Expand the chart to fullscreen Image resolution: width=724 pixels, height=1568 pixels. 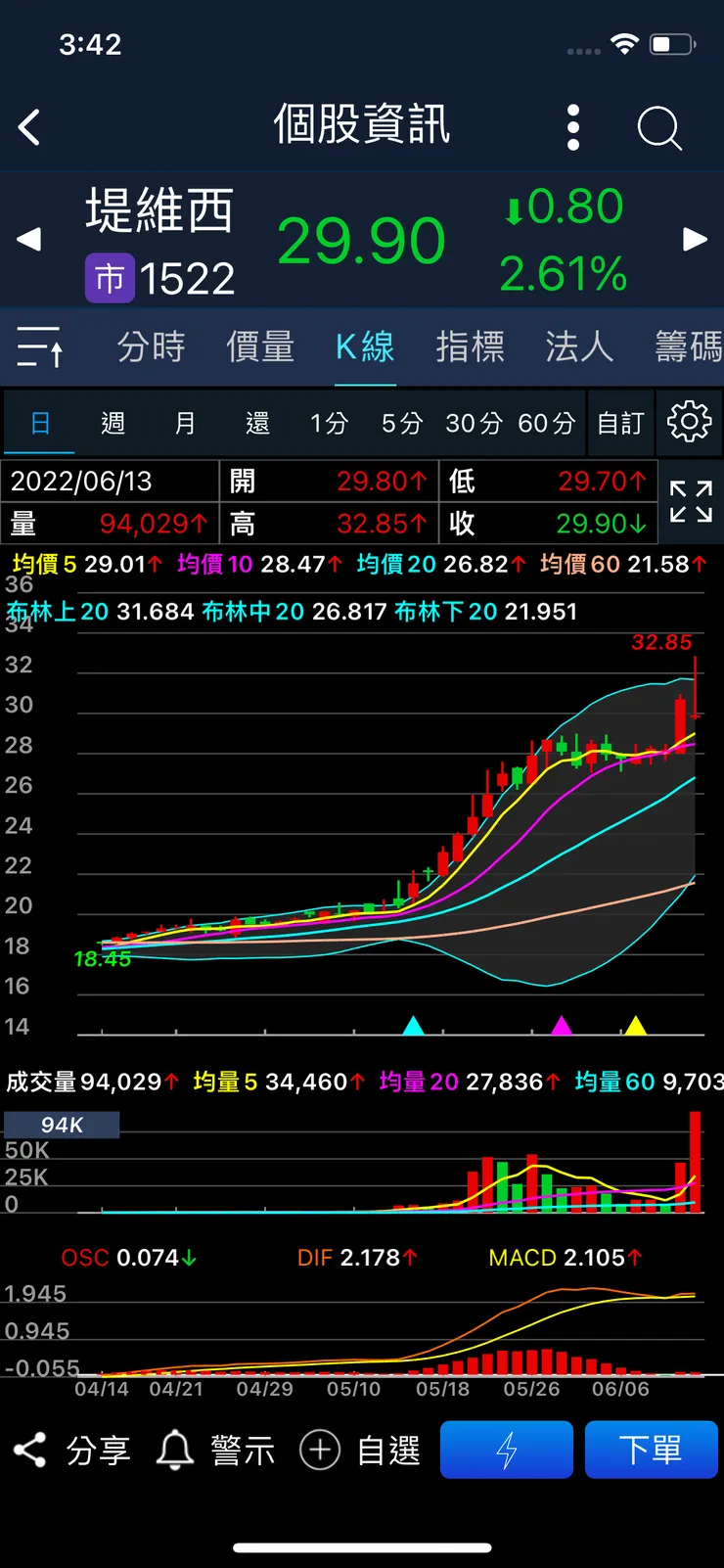[691, 501]
